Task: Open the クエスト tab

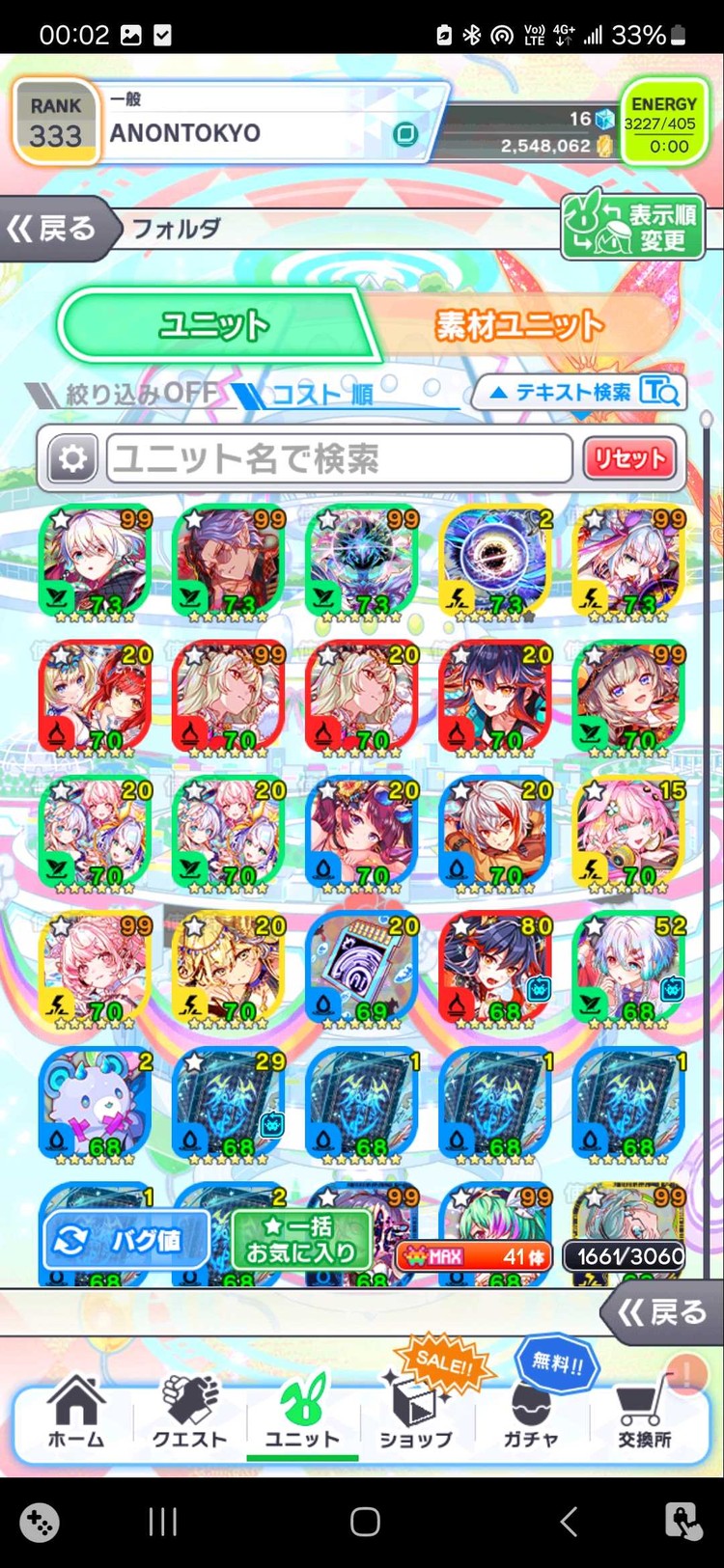Action: (x=188, y=1412)
